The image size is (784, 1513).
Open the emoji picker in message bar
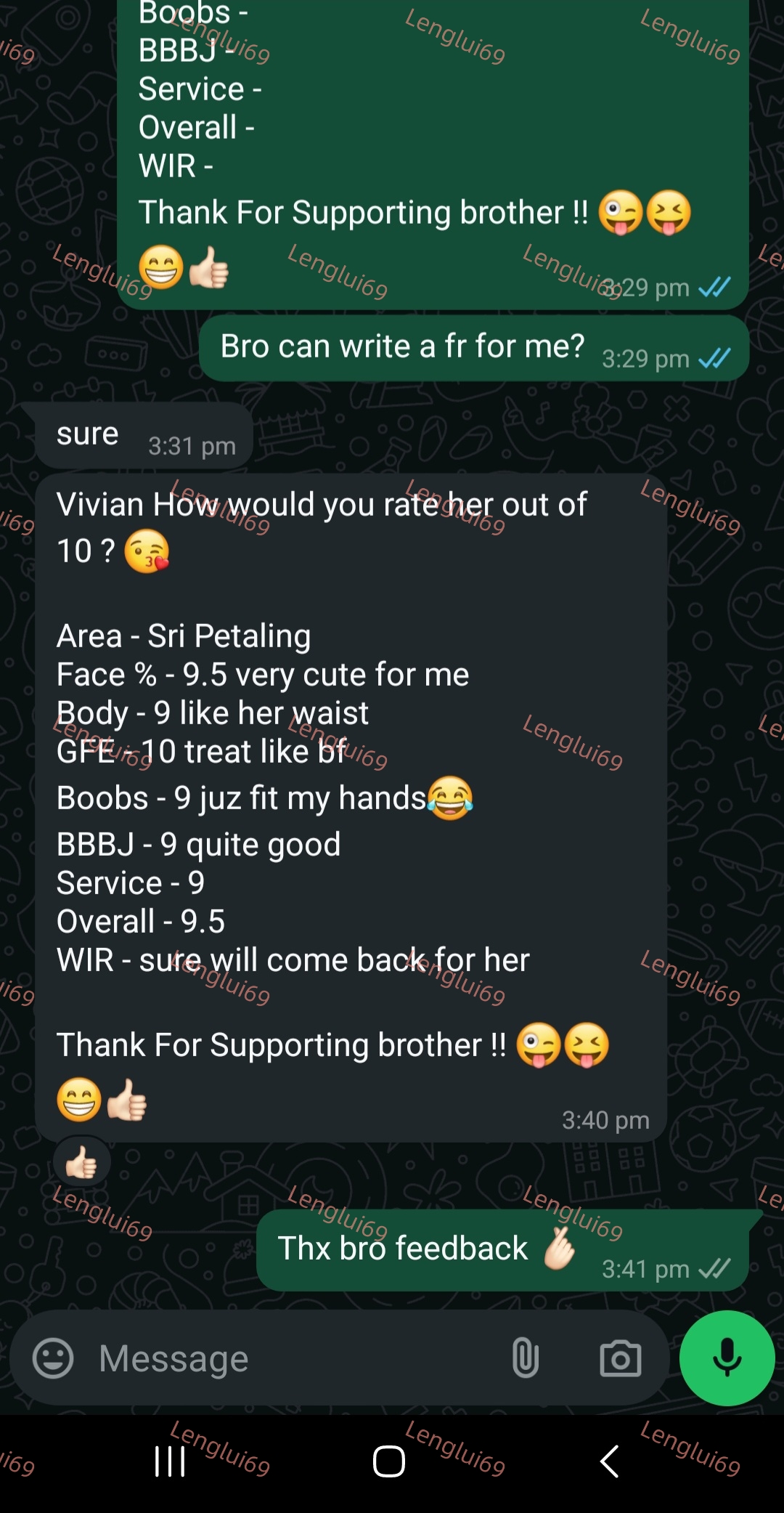[53, 1358]
